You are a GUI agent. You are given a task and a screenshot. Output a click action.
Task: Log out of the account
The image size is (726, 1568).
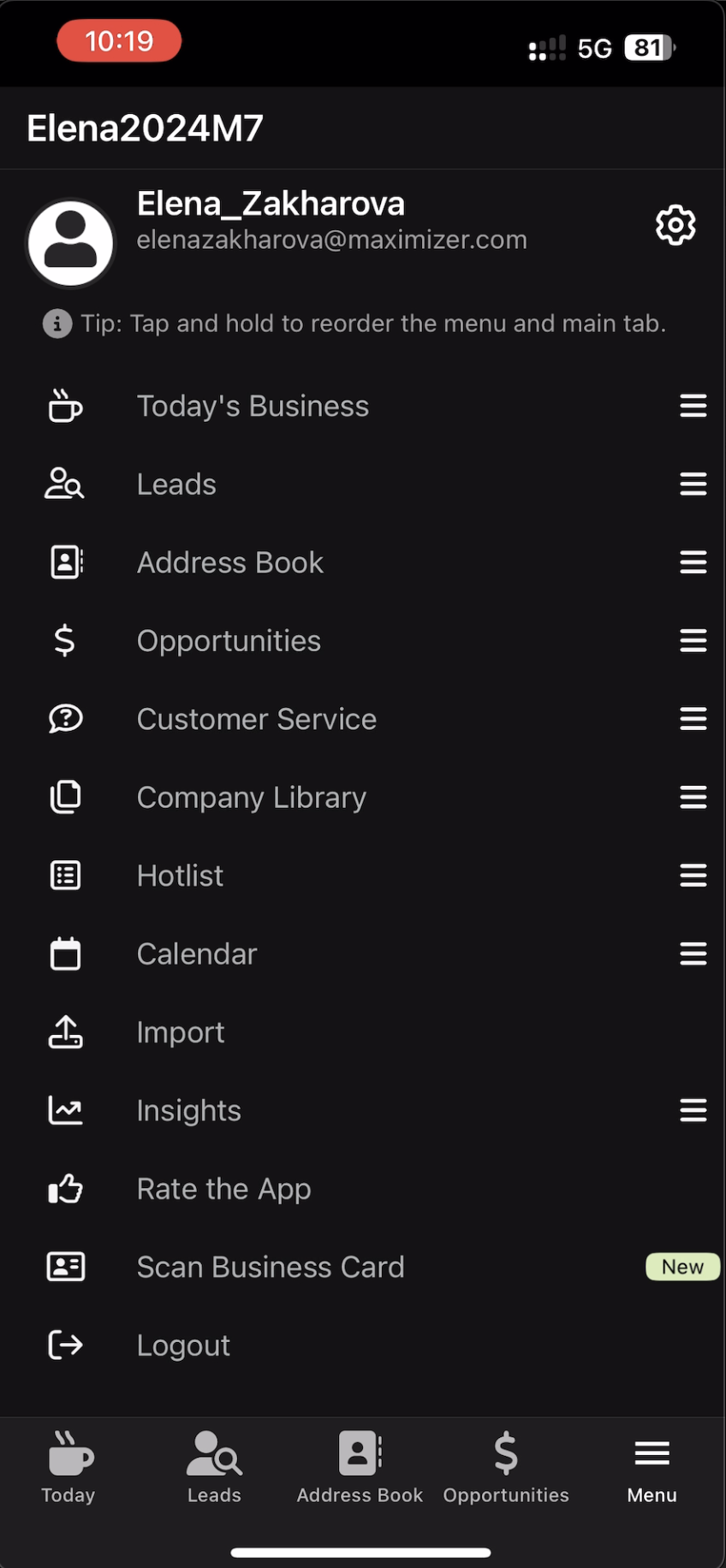[363, 1345]
